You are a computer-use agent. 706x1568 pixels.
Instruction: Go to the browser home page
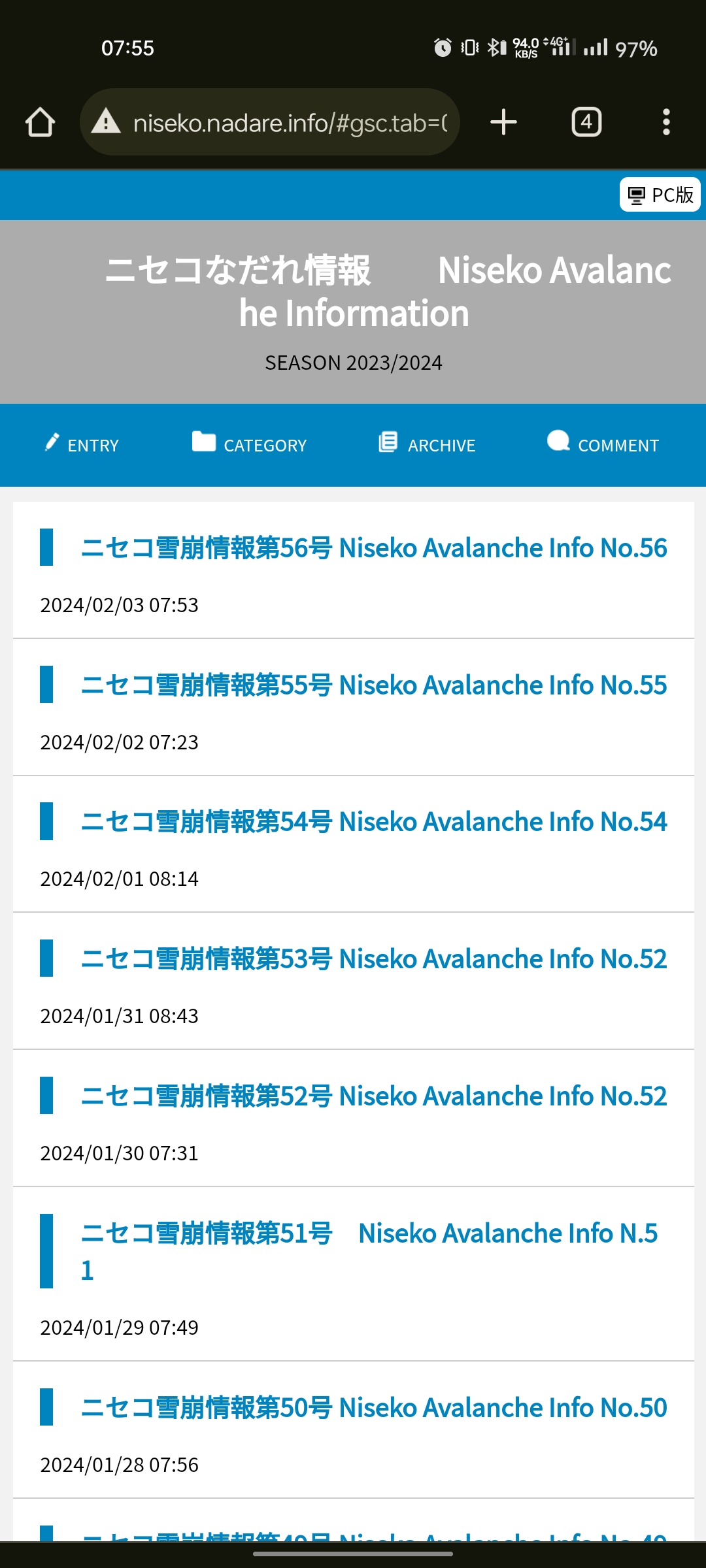pos(40,122)
